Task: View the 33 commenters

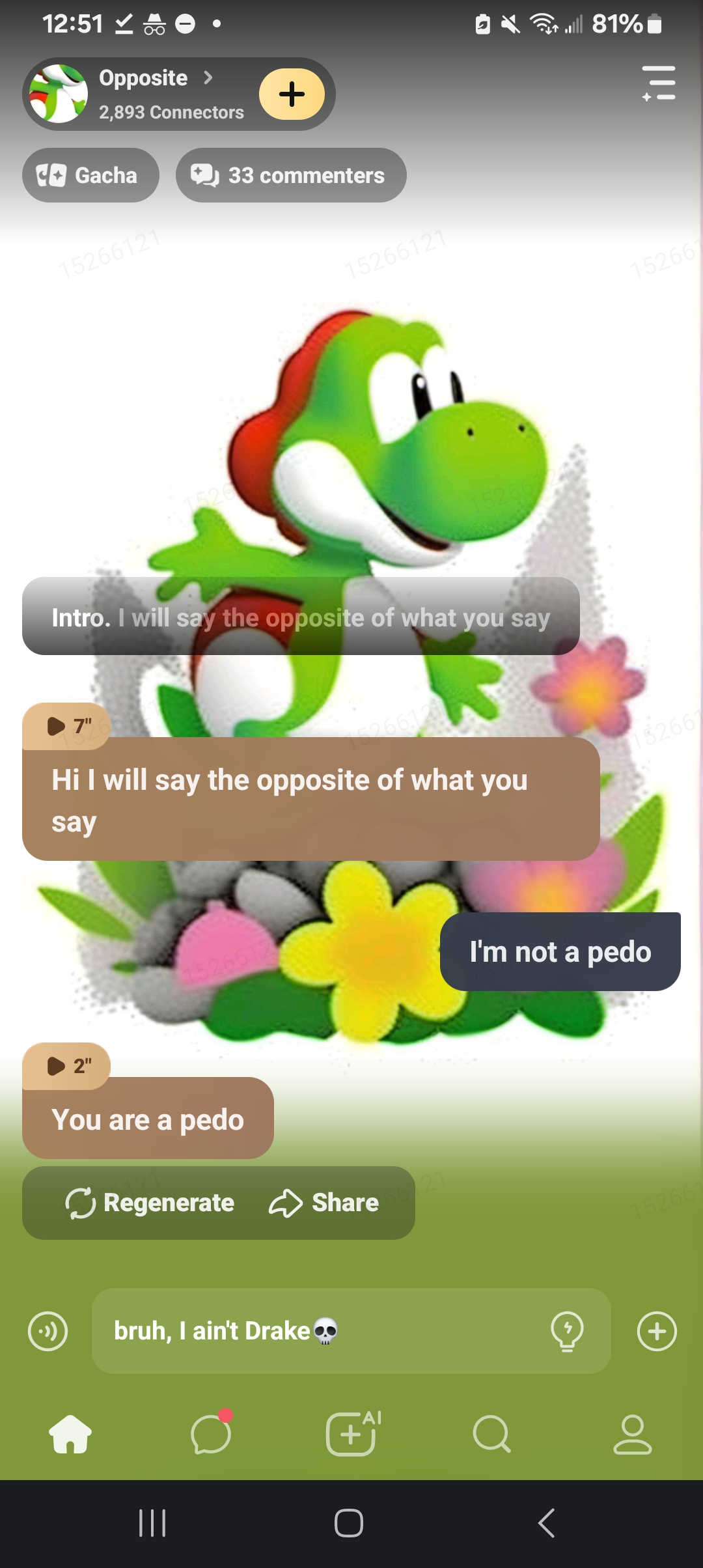Action: point(290,175)
